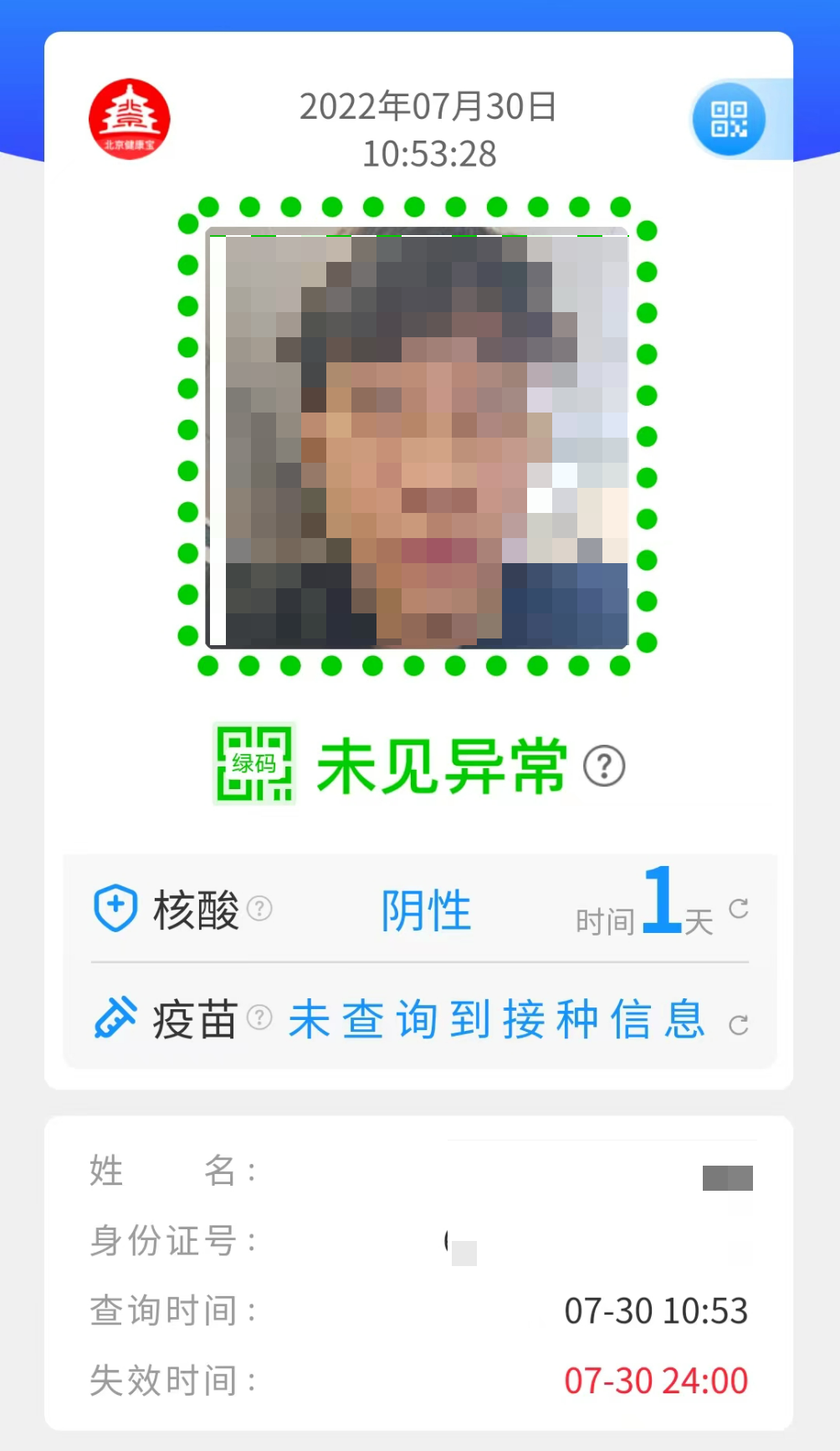Open the help icon next to 疫苗

pyautogui.click(x=260, y=1018)
